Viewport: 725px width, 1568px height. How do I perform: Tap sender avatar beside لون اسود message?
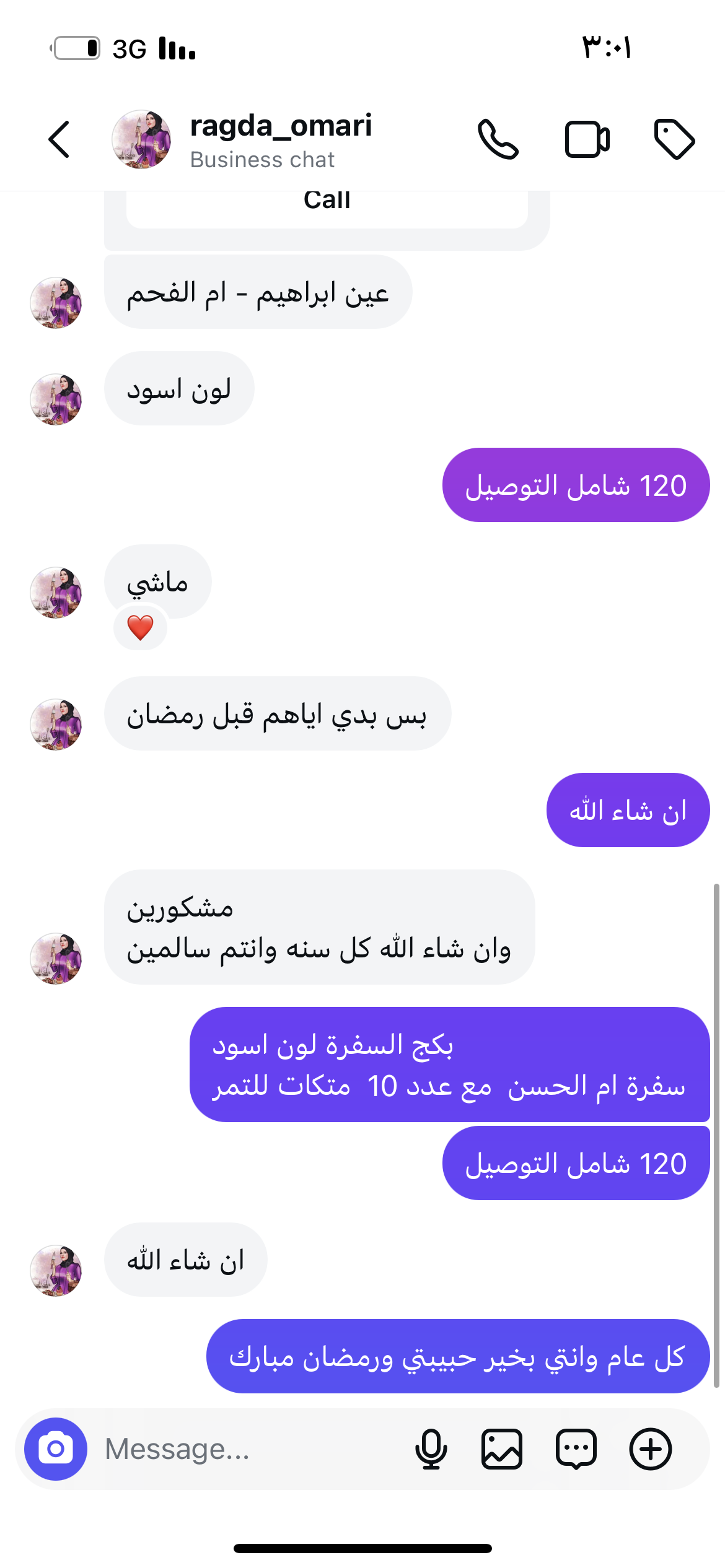pos(56,399)
